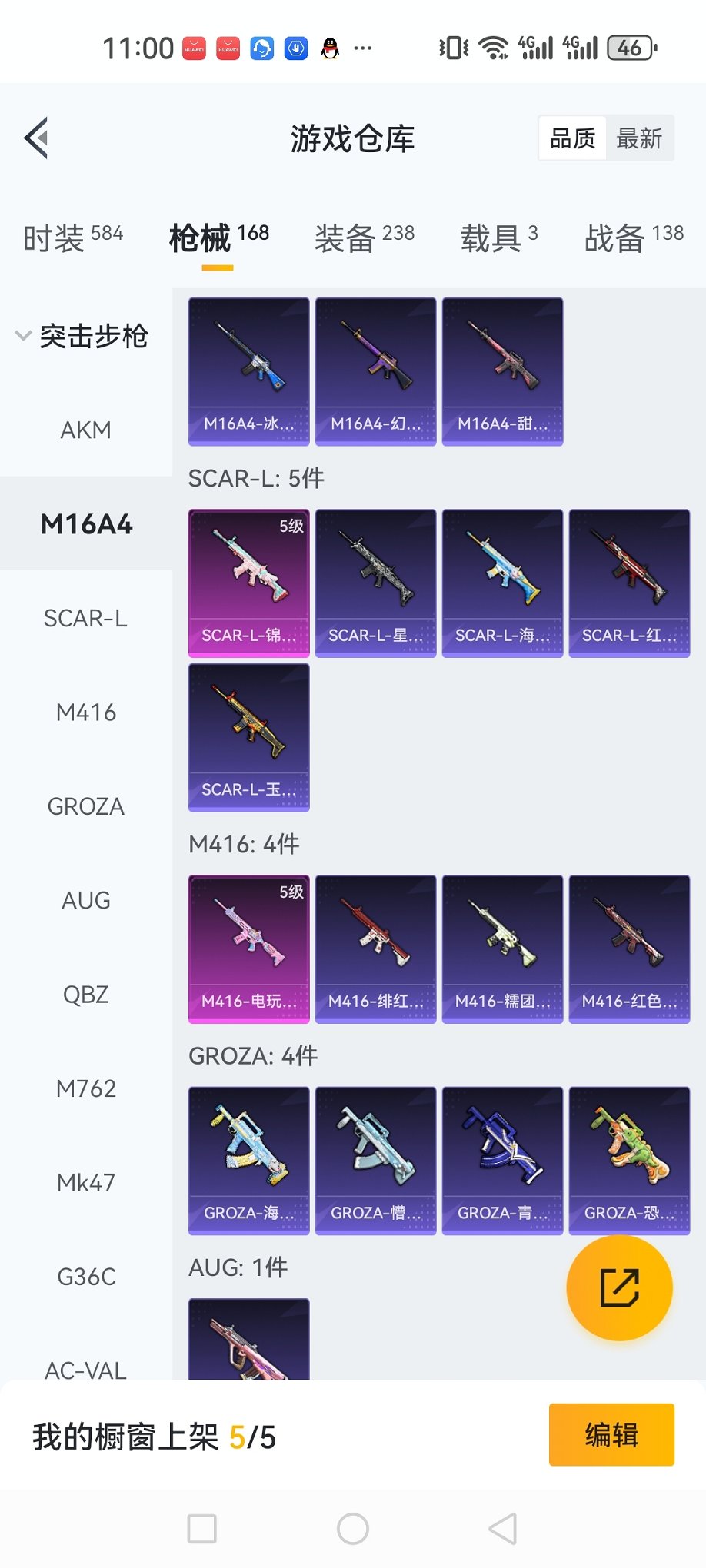
Task: Select AKM in the sidebar
Action: point(85,430)
